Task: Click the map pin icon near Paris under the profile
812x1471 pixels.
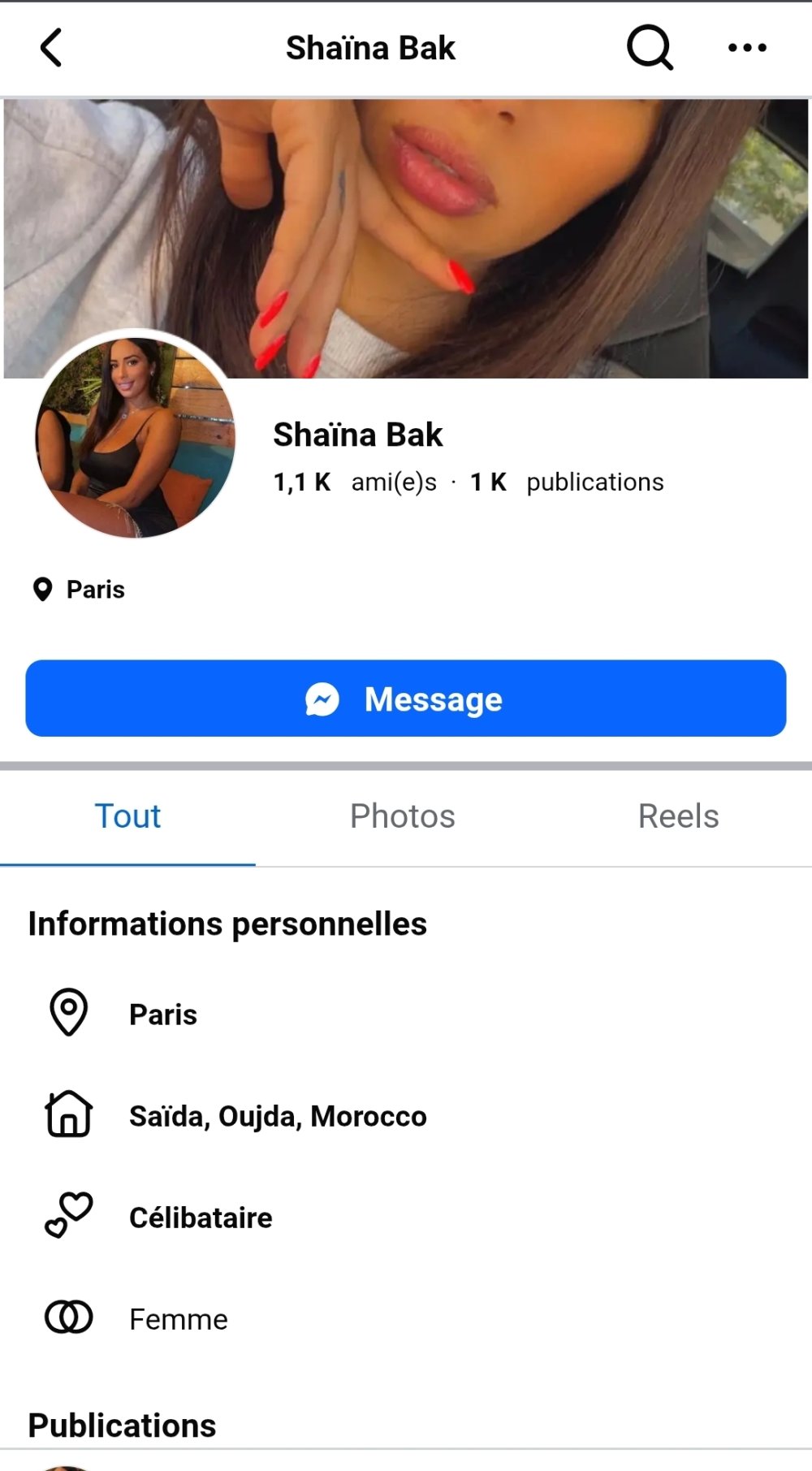Action: pyautogui.click(x=42, y=589)
